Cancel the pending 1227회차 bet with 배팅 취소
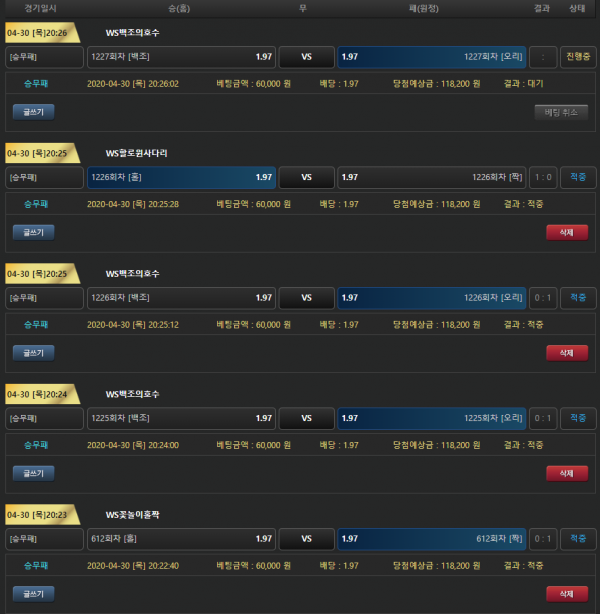 coord(560,112)
